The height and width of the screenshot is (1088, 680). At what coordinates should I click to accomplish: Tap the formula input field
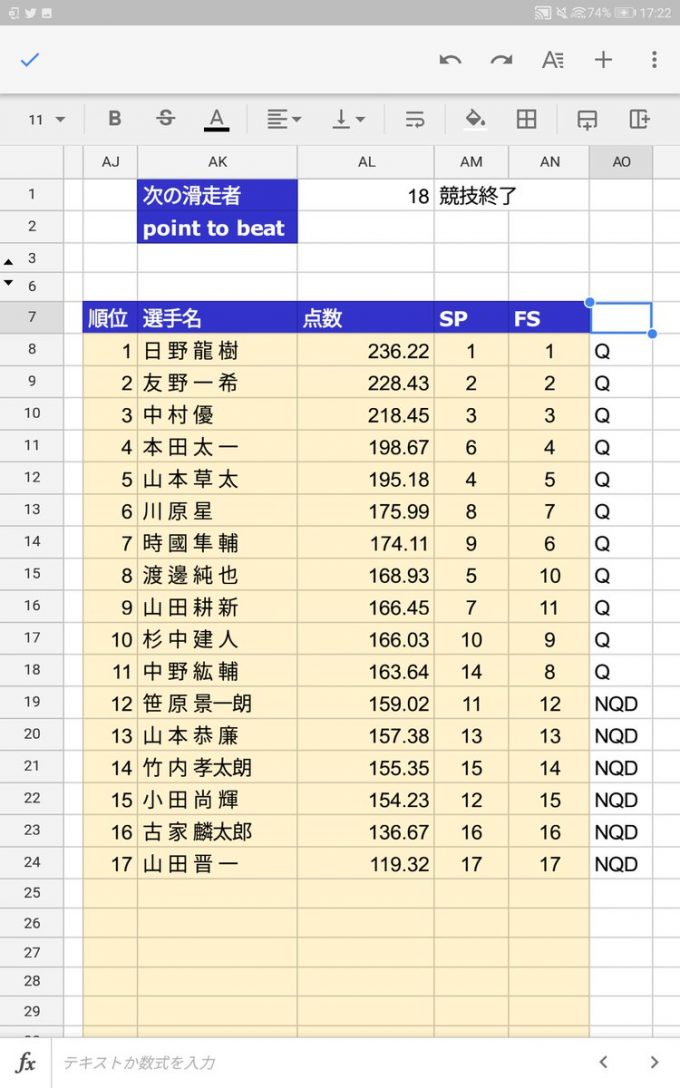pyautogui.click(x=300, y=1063)
